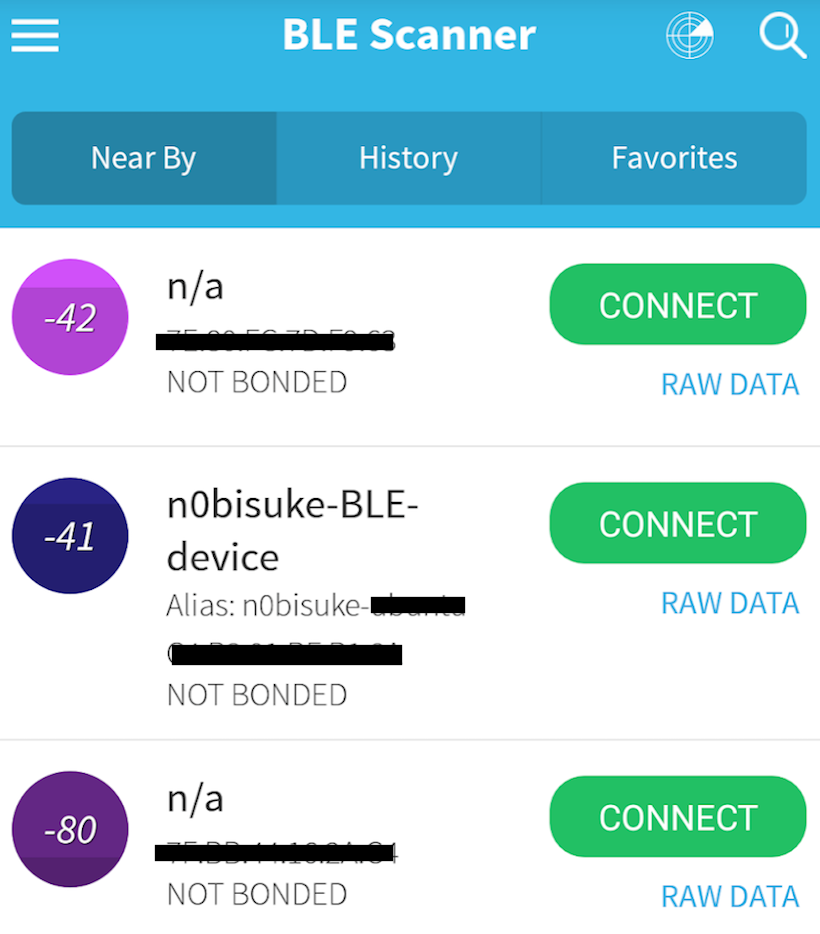Select the Near By tab

tap(144, 158)
